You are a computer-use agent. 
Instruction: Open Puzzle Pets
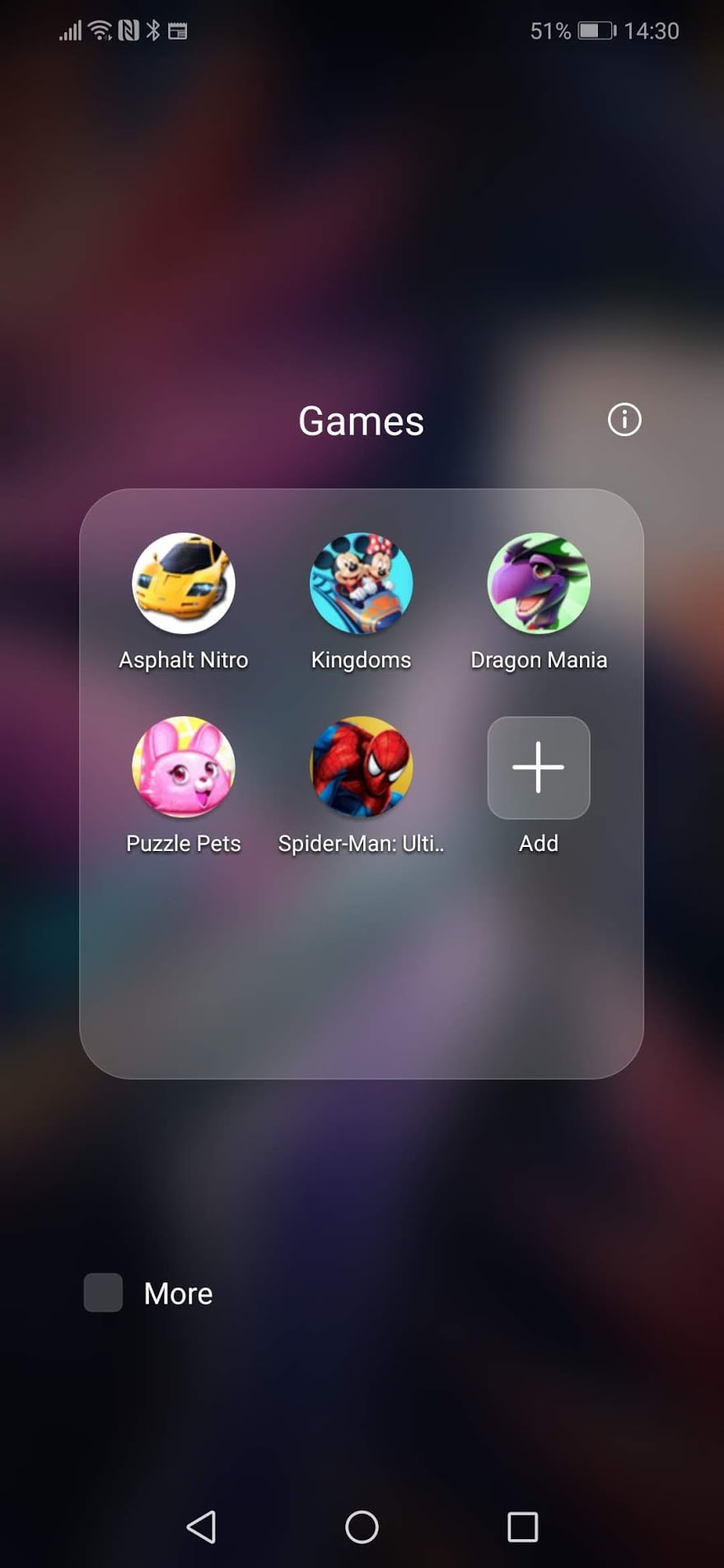click(184, 767)
